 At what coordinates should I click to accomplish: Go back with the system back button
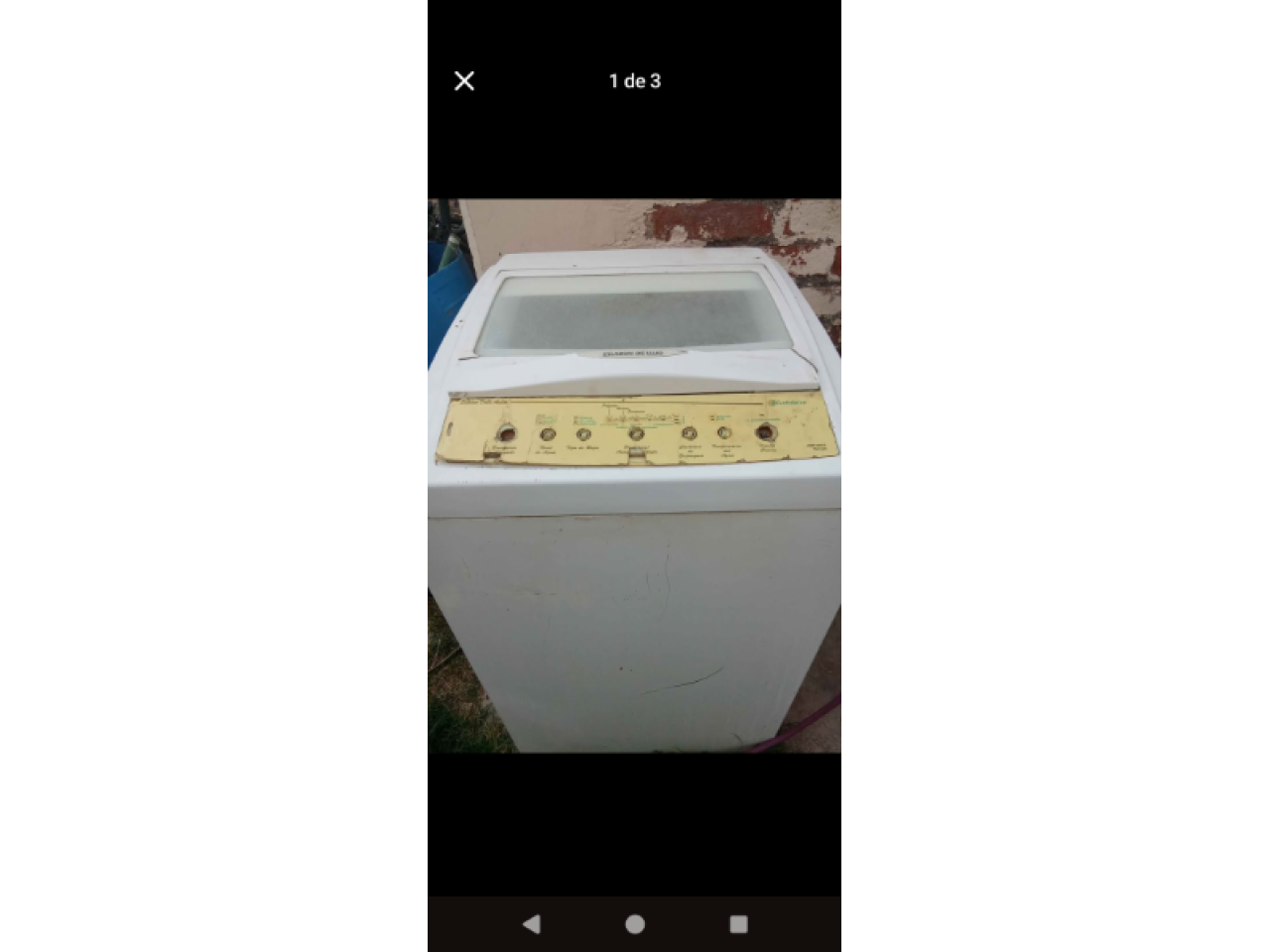coord(532,924)
